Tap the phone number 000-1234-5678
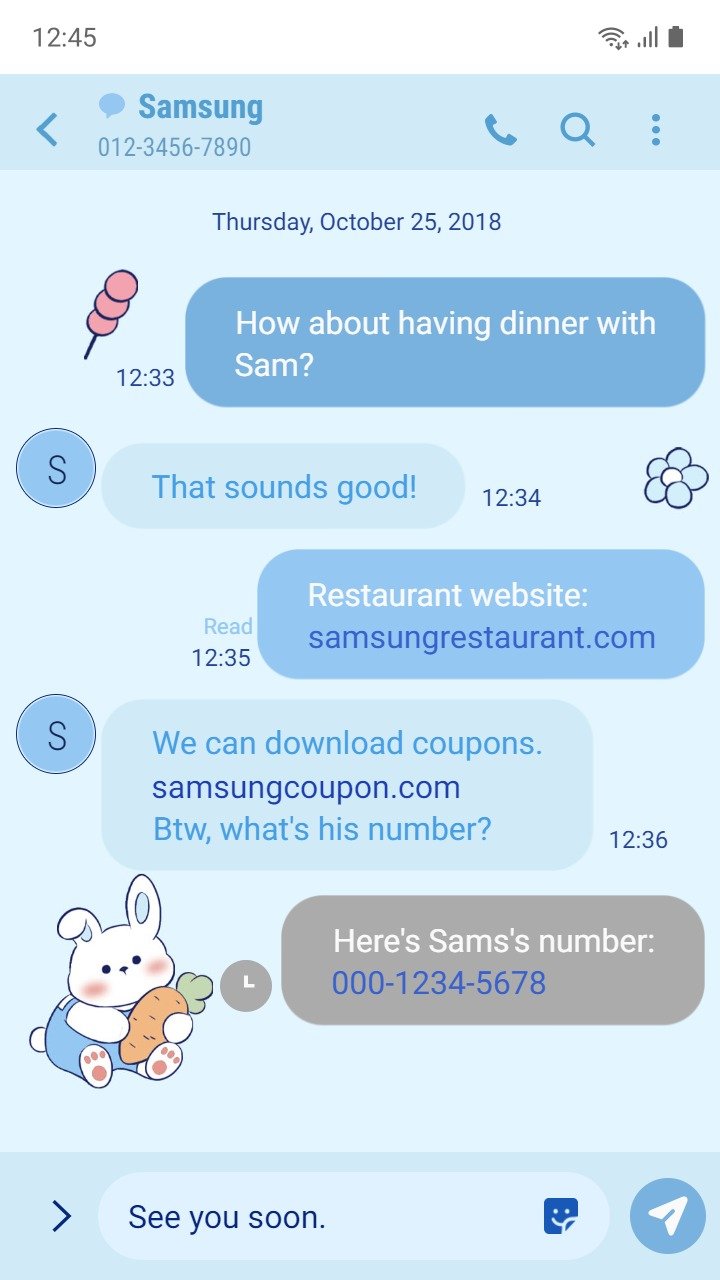The height and width of the screenshot is (1280, 720). (x=439, y=983)
